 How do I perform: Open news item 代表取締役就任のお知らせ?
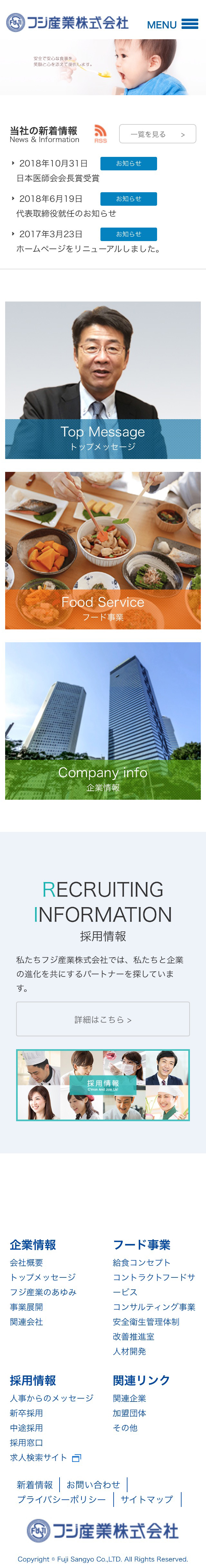[66, 214]
